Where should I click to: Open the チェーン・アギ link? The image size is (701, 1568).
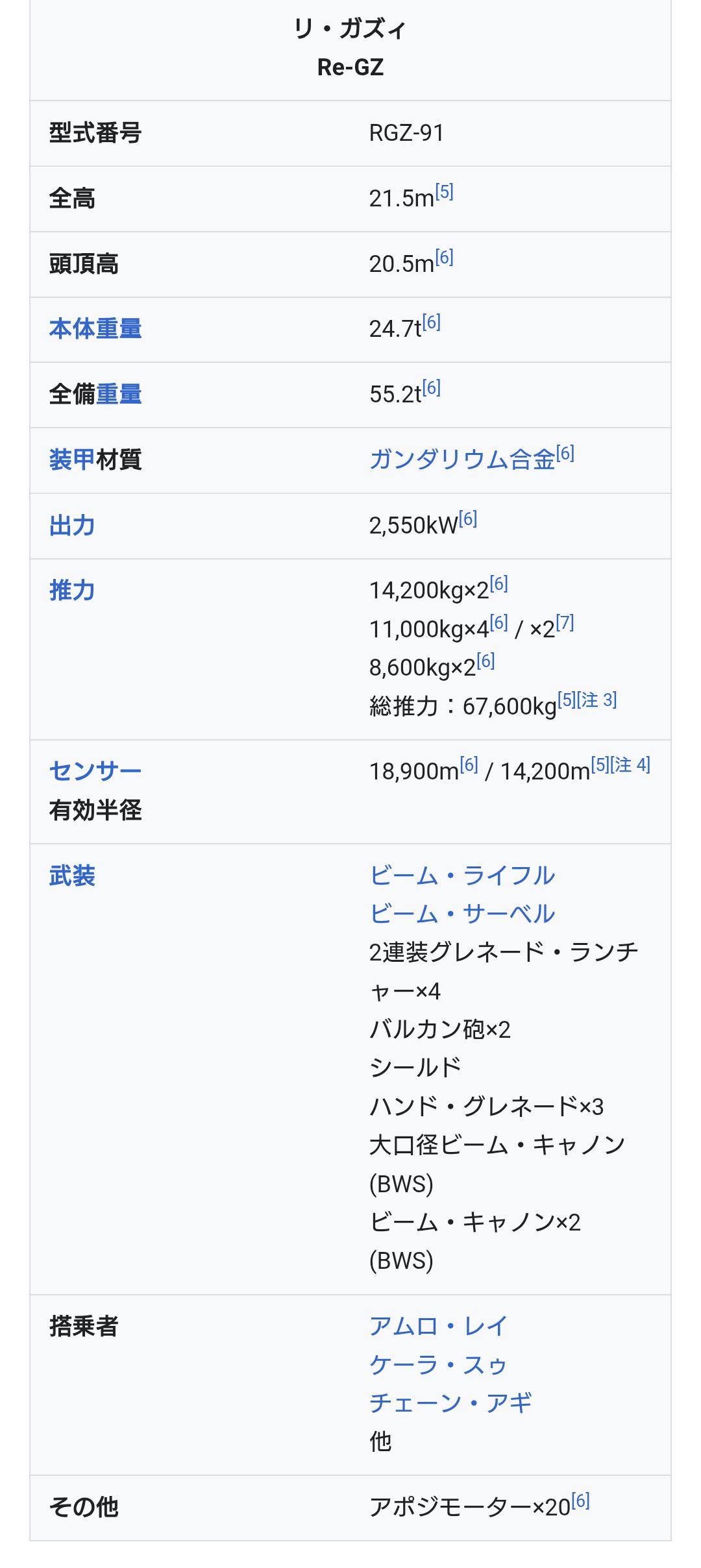[x=450, y=1403]
